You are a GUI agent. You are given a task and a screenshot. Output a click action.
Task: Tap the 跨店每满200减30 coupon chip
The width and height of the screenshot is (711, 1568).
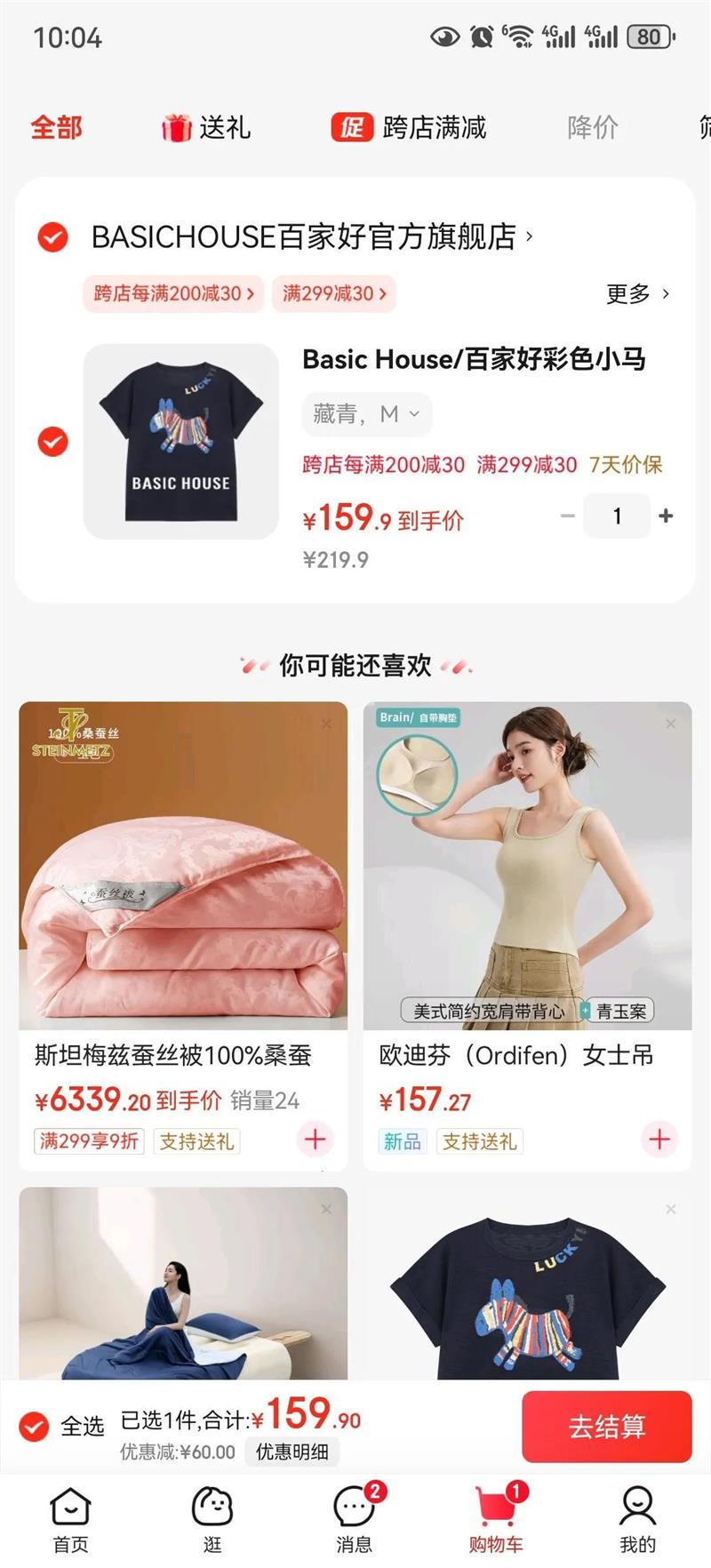click(173, 293)
